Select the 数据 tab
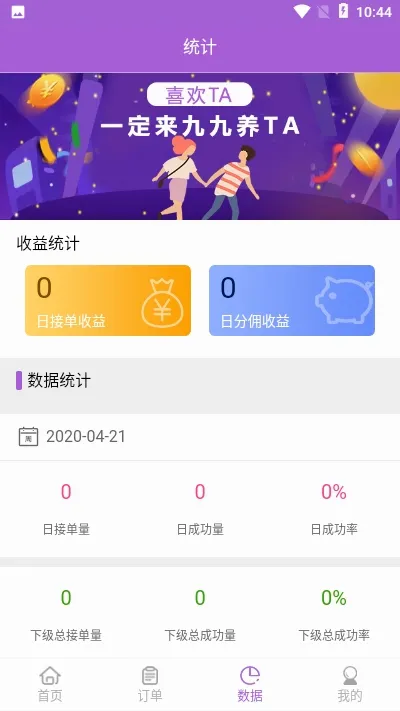Image resolution: width=400 pixels, height=711 pixels. (250, 684)
